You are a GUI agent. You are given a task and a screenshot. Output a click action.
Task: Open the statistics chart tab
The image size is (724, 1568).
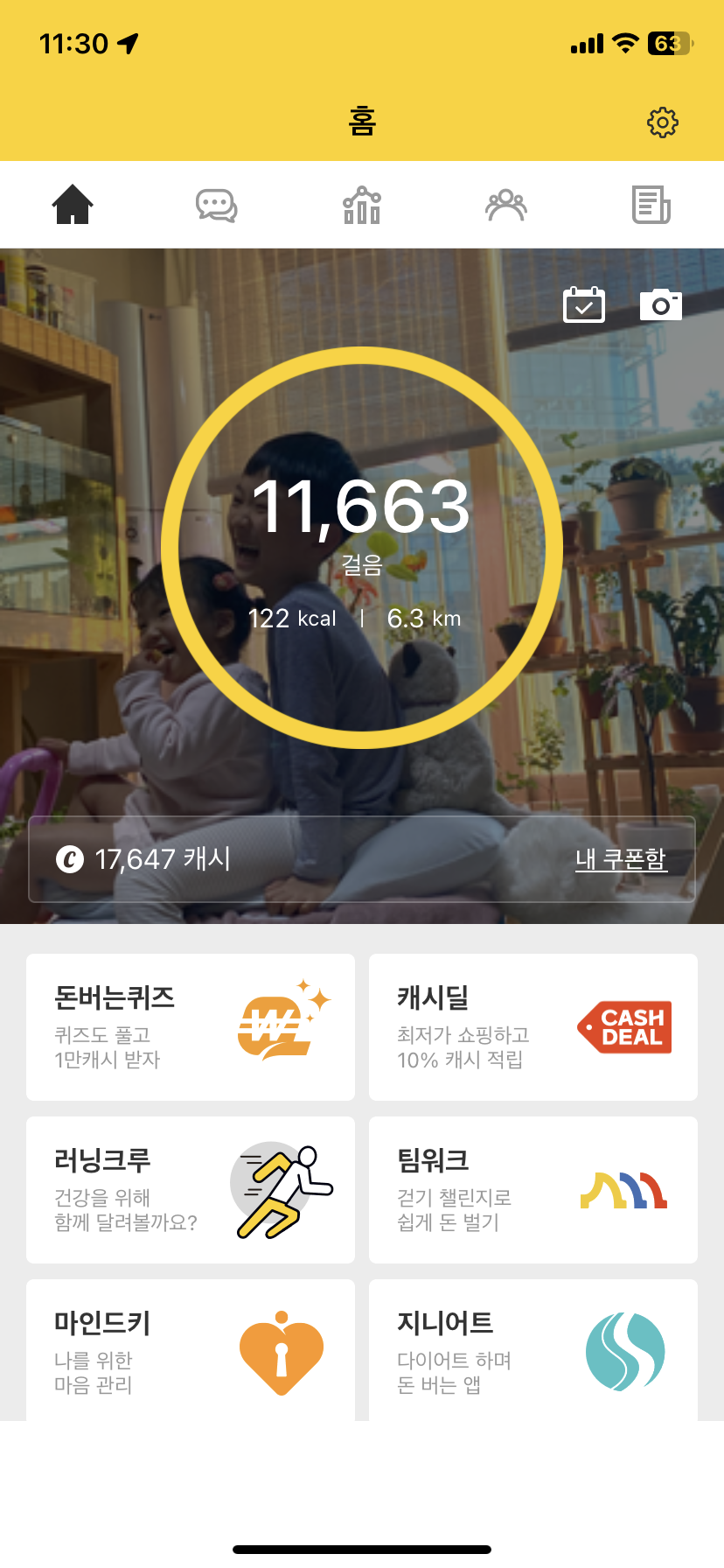click(x=362, y=205)
